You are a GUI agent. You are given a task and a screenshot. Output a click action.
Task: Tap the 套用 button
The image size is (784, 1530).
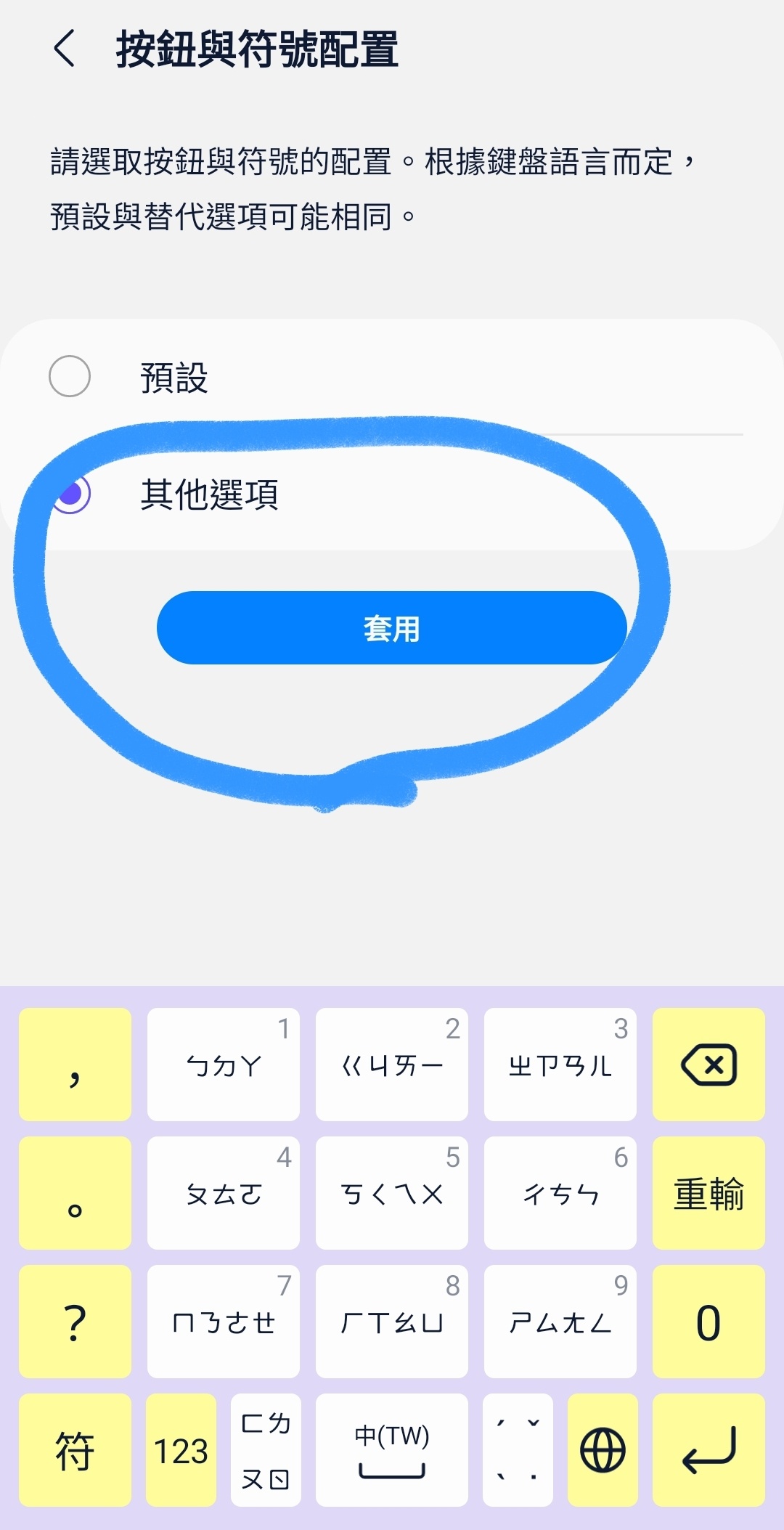(x=392, y=628)
